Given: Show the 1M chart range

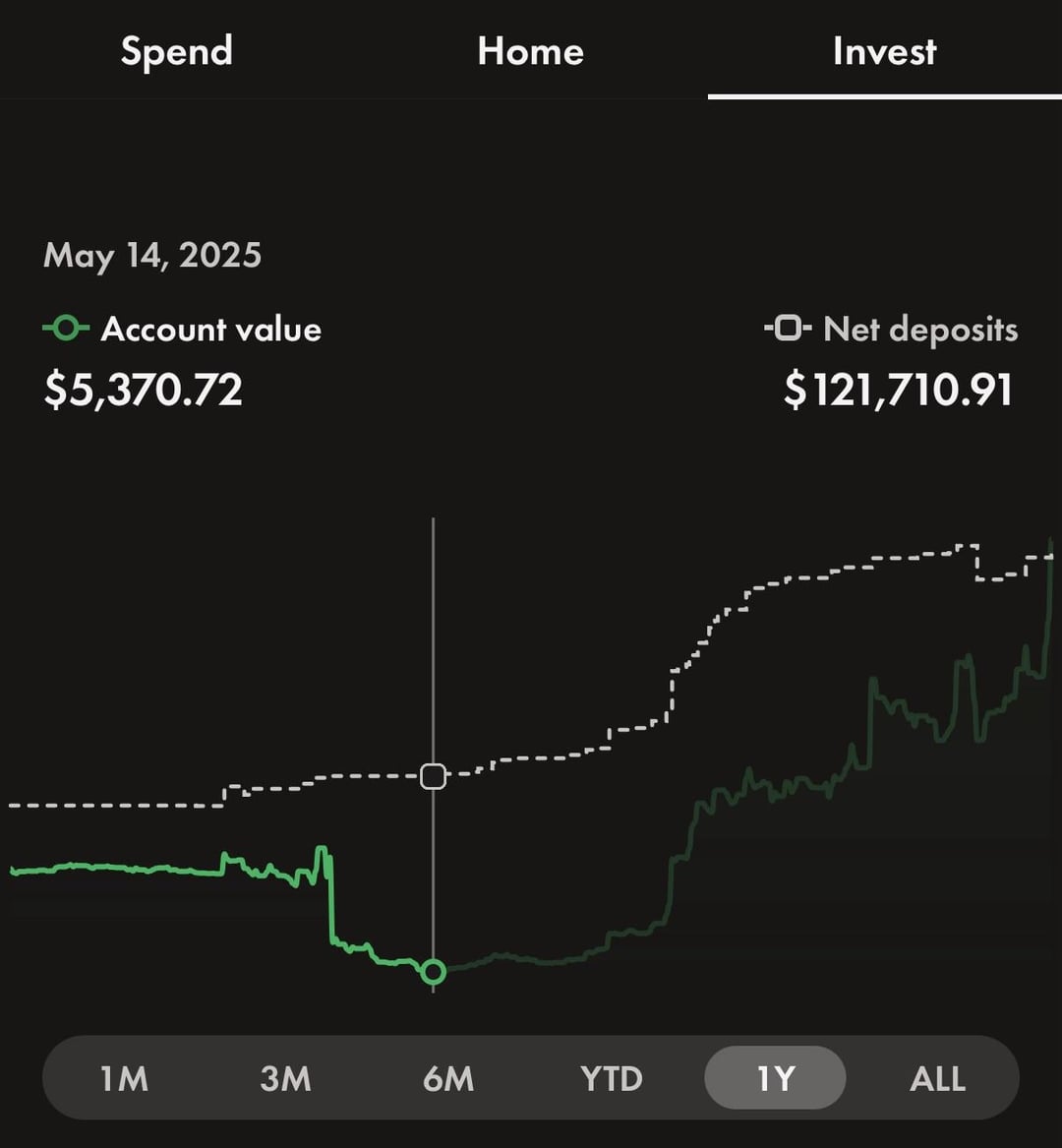Looking at the screenshot, I should [124, 1079].
